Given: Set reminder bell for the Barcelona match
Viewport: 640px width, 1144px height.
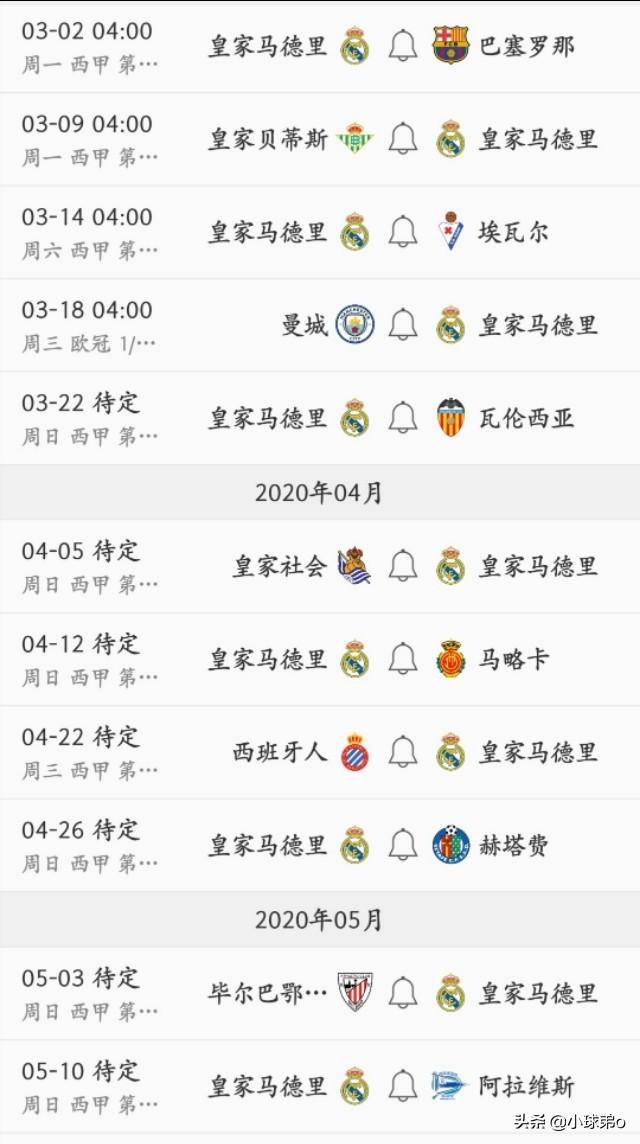Looking at the screenshot, I should coord(403,46).
